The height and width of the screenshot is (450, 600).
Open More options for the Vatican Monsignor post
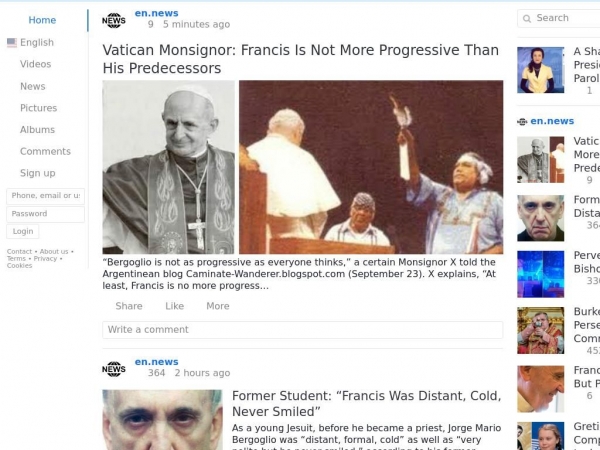pyautogui.click(x=218, y=306)
